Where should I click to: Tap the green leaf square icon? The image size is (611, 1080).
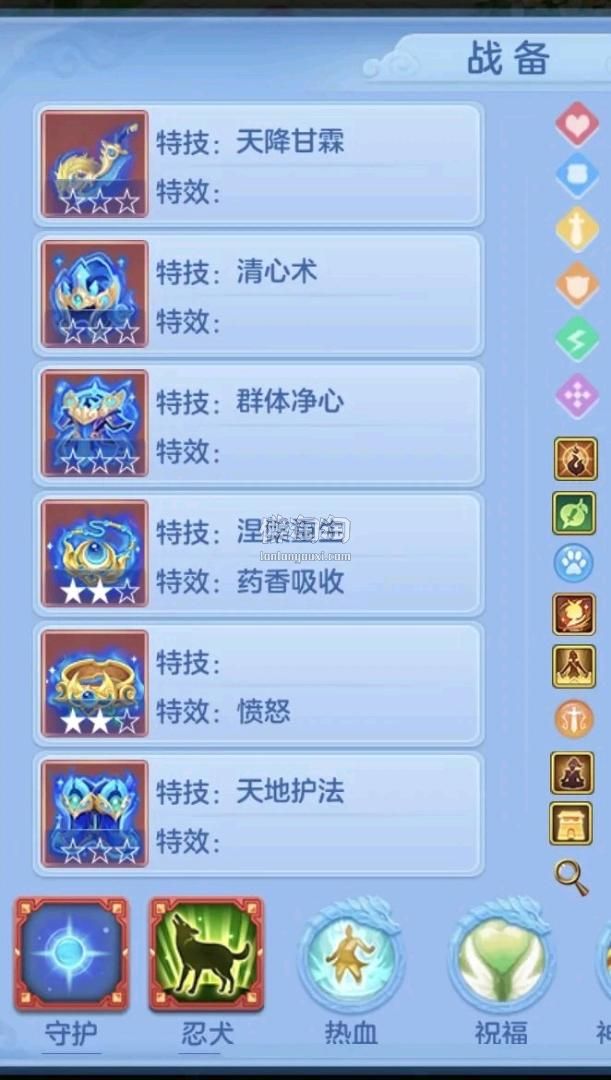click(x=574, y=513)
